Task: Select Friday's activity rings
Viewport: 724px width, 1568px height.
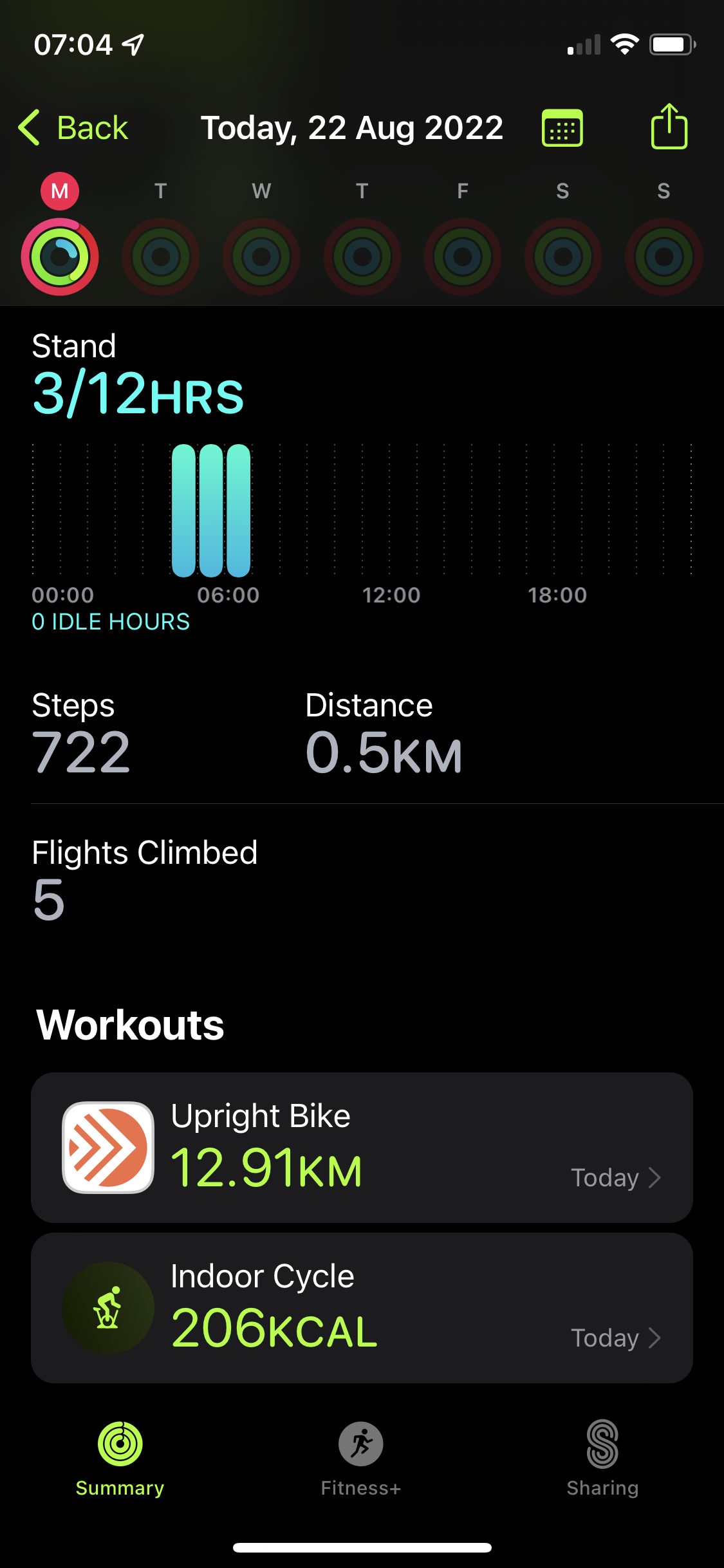Action: tap(462, 256)
